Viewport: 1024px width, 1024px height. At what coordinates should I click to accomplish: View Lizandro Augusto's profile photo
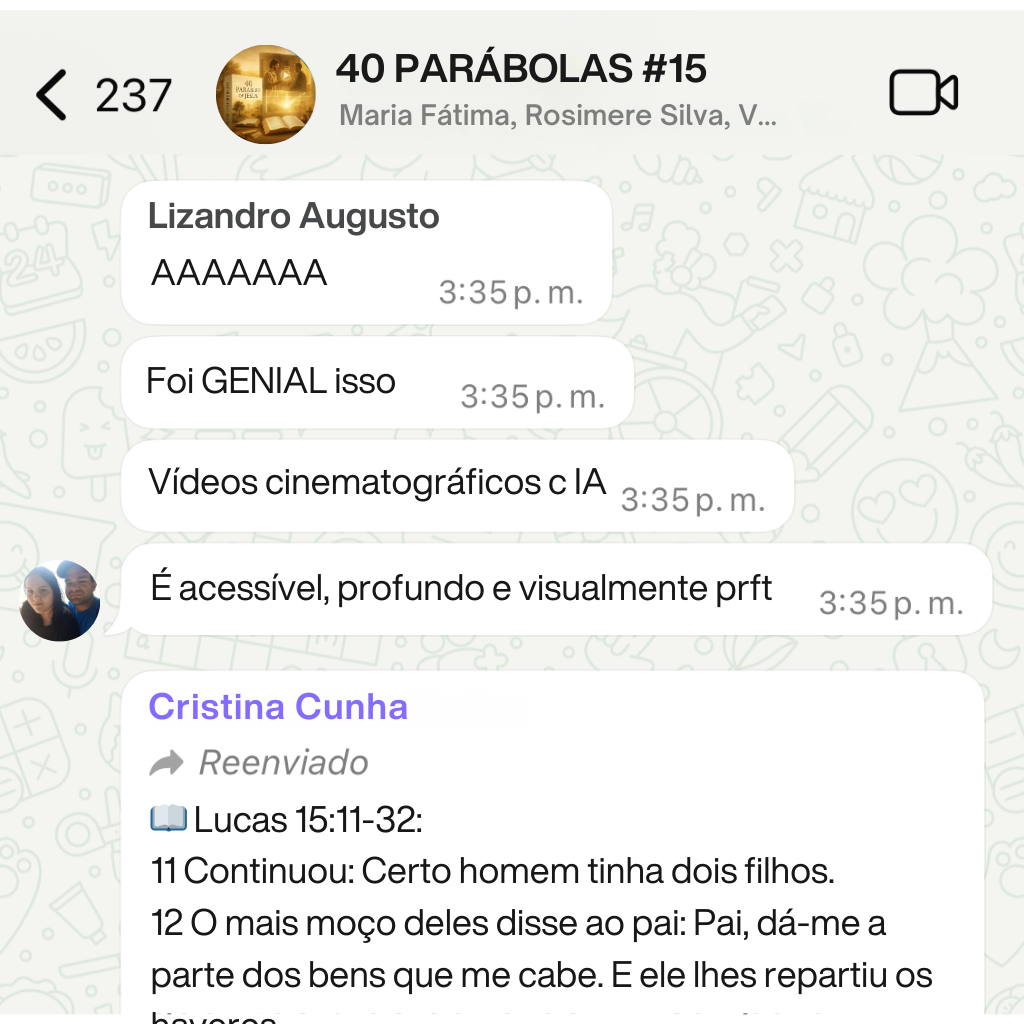click(60, 600)
